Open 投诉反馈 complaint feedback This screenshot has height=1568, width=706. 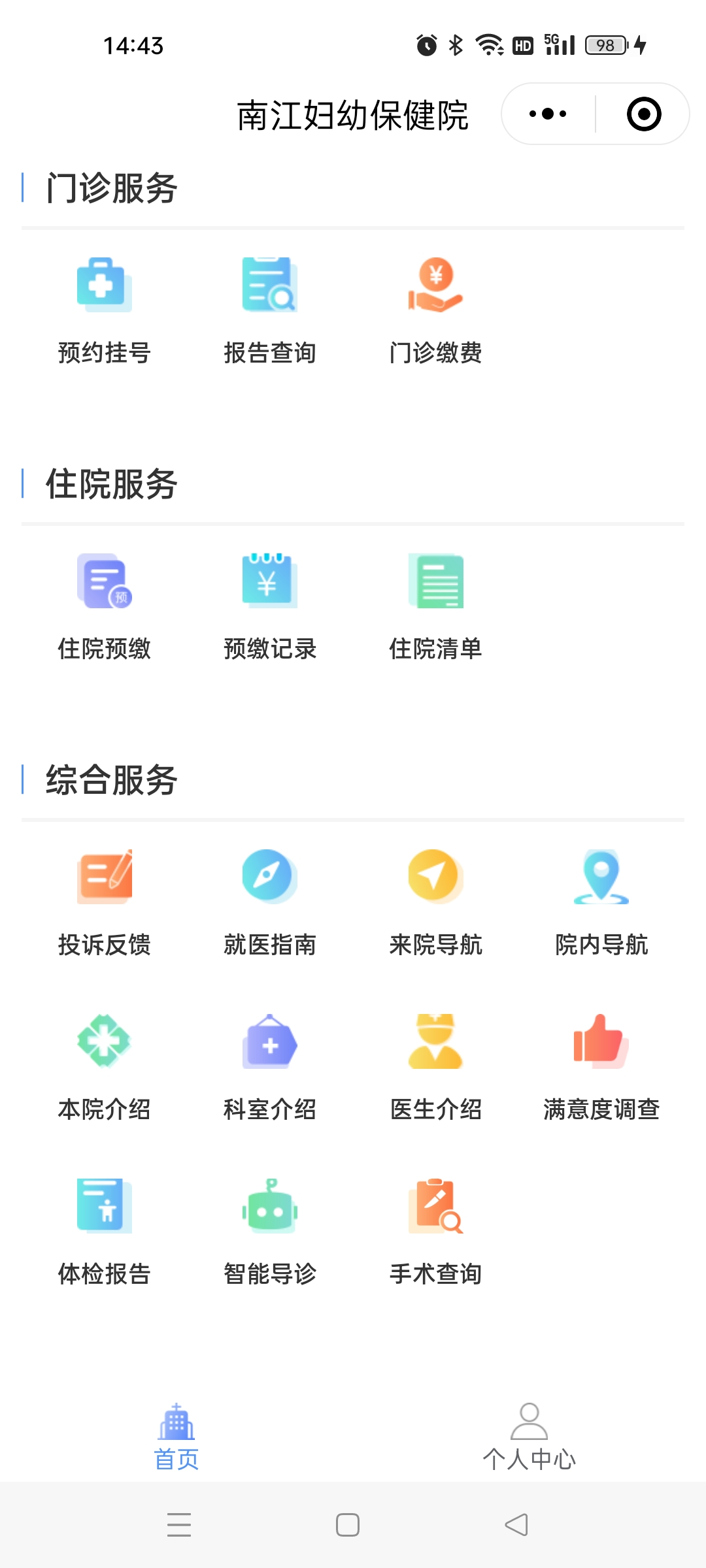click(x=105, y=898)
